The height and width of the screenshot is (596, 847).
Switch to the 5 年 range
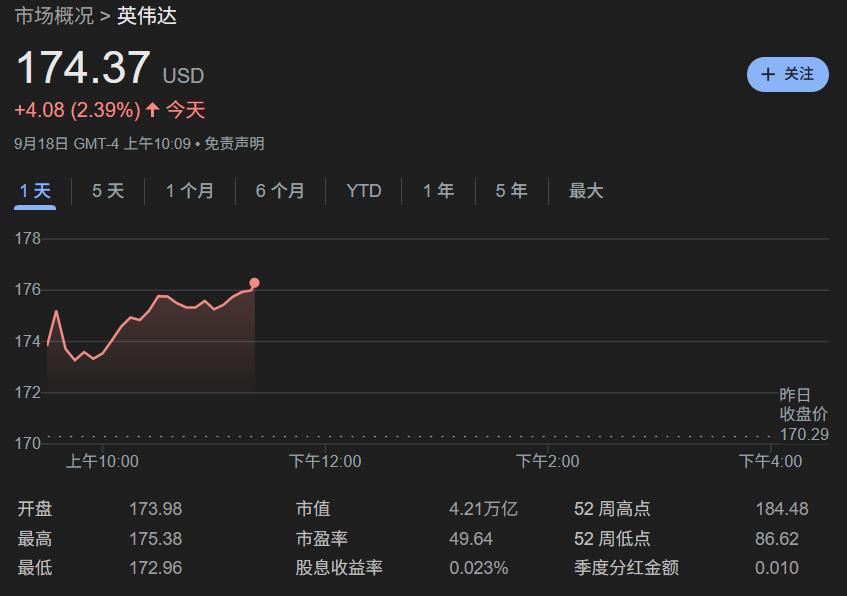point(511,191)
